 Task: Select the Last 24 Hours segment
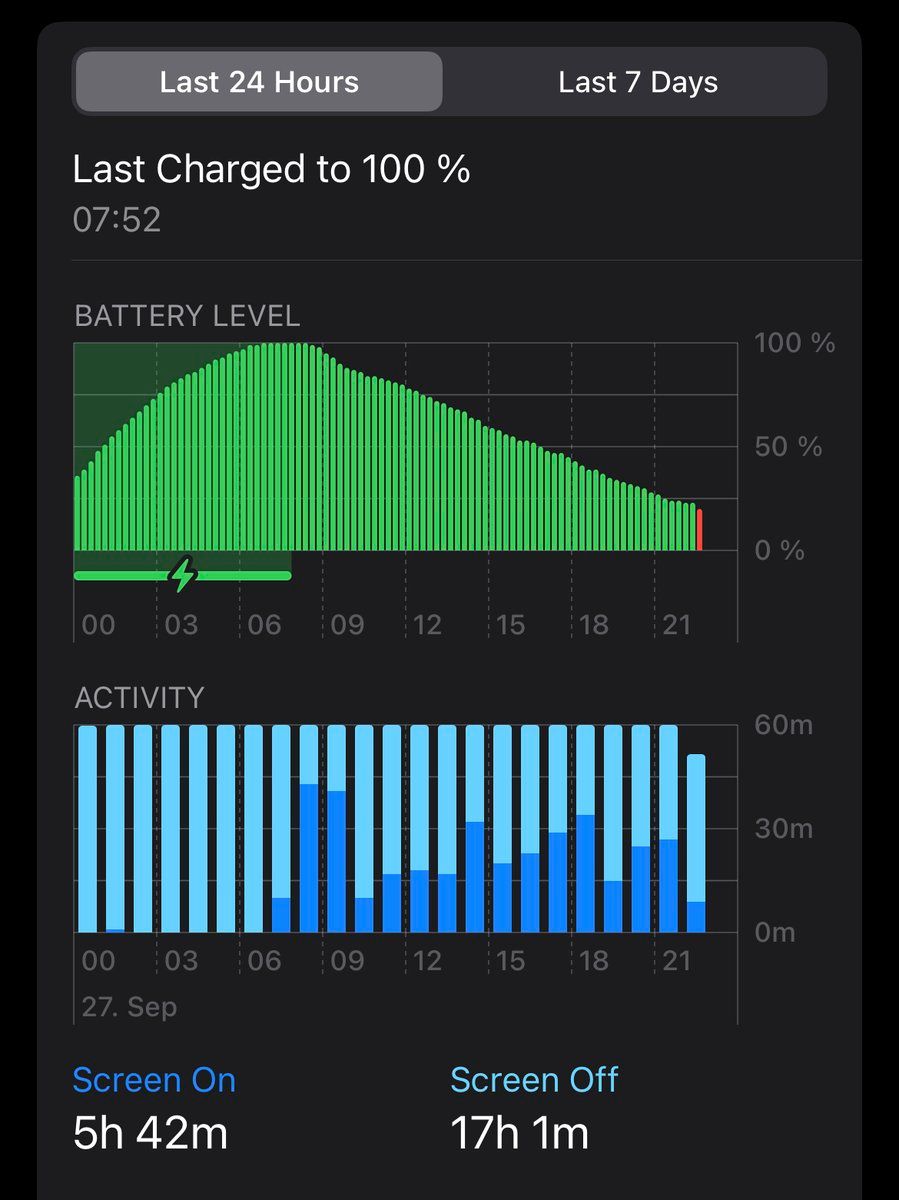click(x=259, y=82)
